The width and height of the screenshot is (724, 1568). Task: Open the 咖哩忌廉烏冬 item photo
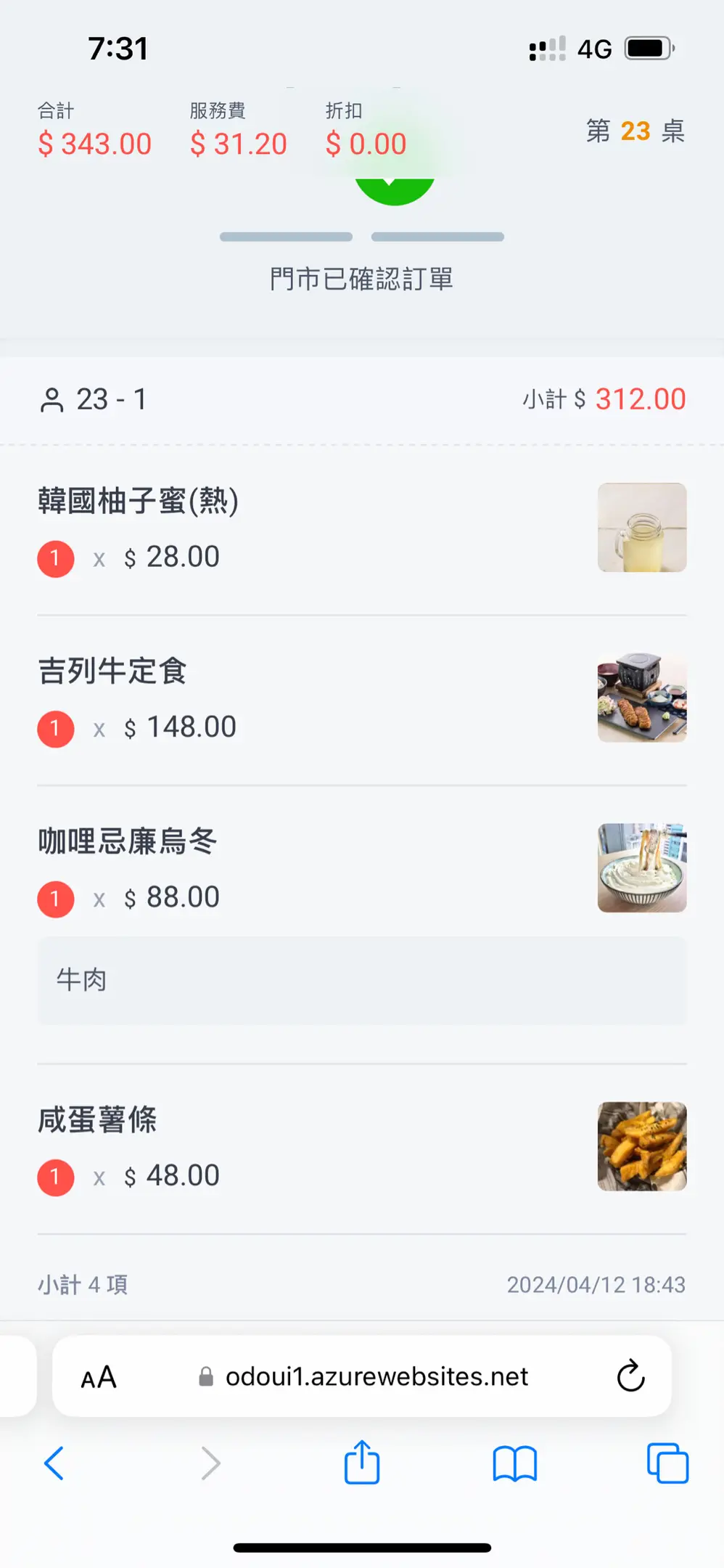point(642,867)
